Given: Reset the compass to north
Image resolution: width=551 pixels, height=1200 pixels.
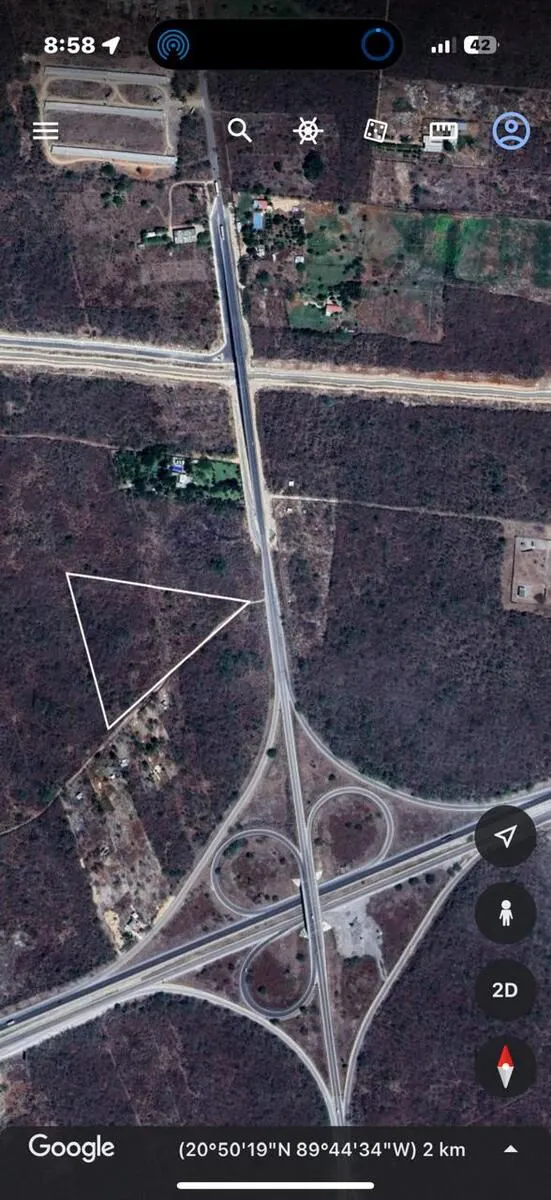Looking at the screenshot, I should 505,1066.
